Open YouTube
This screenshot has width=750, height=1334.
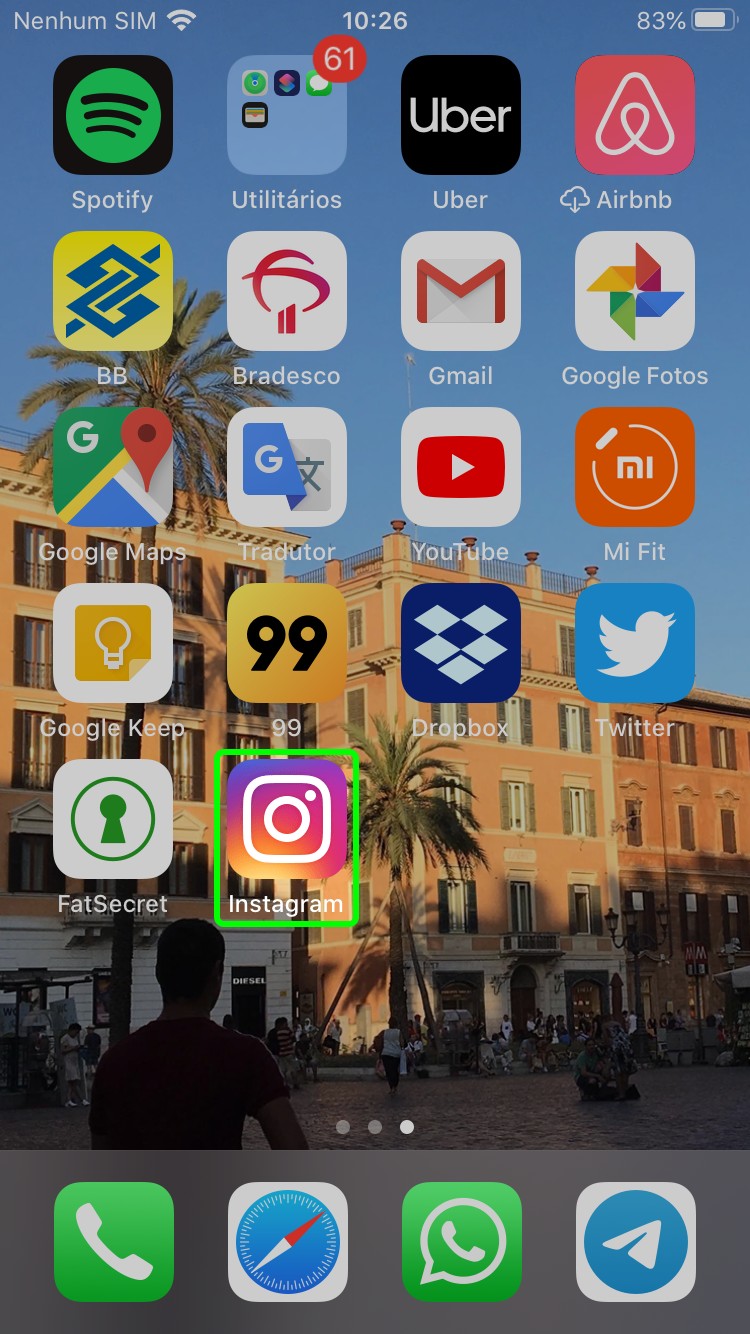tap(461, 467)
